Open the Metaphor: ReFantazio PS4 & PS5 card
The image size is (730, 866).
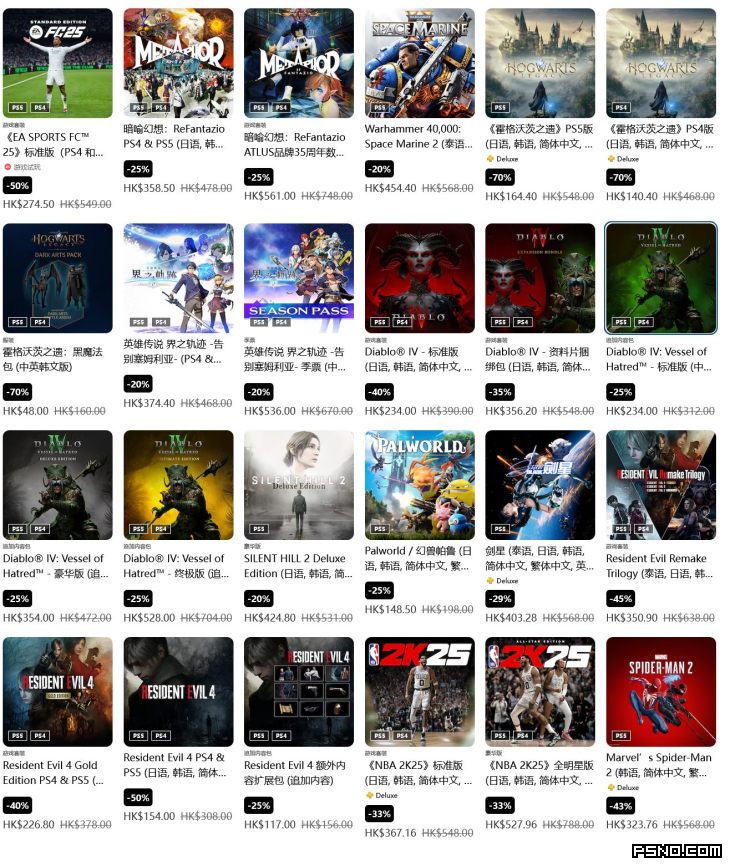point(178,63)
